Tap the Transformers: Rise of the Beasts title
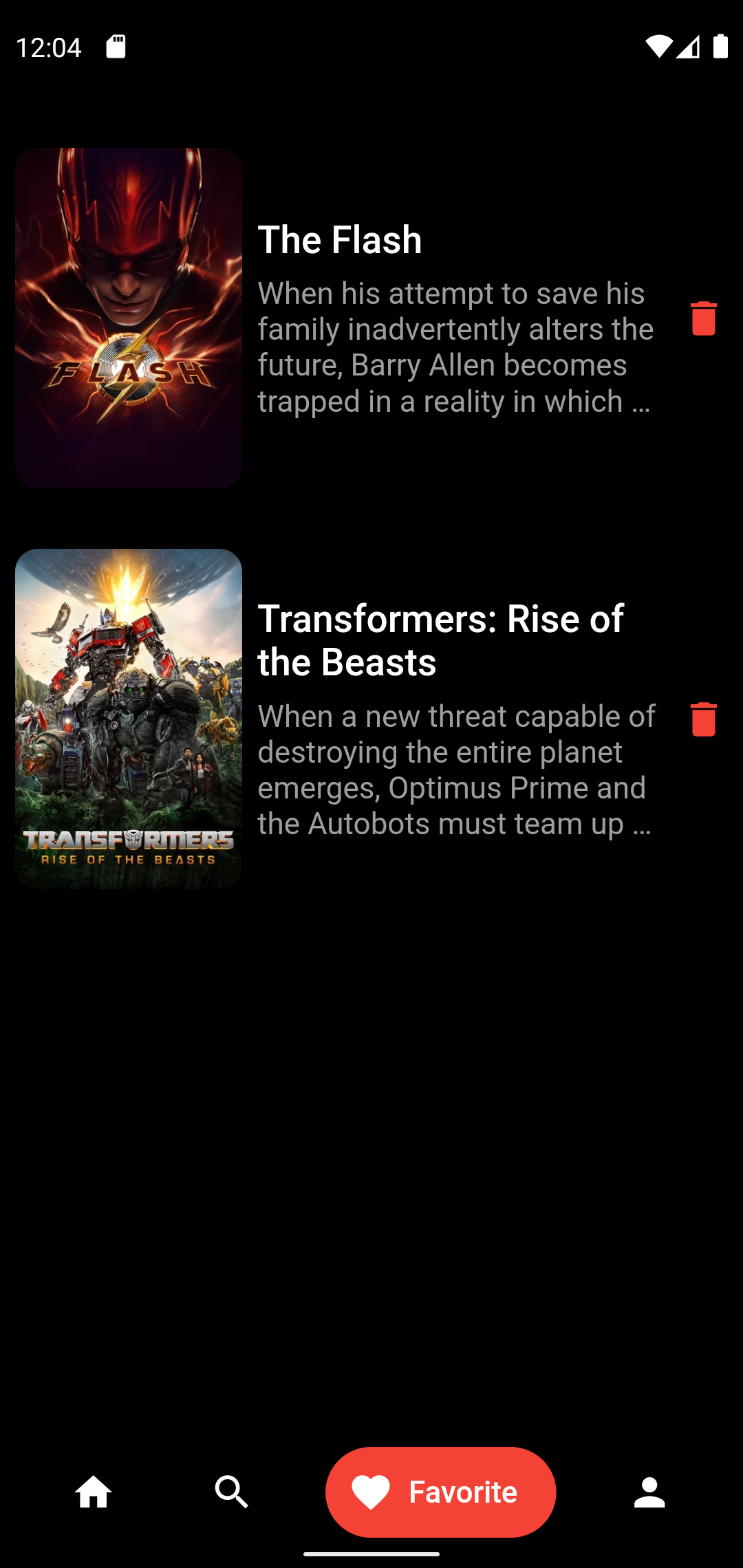The height and width of the screenshot is (1568, 743). click(440, 640)
